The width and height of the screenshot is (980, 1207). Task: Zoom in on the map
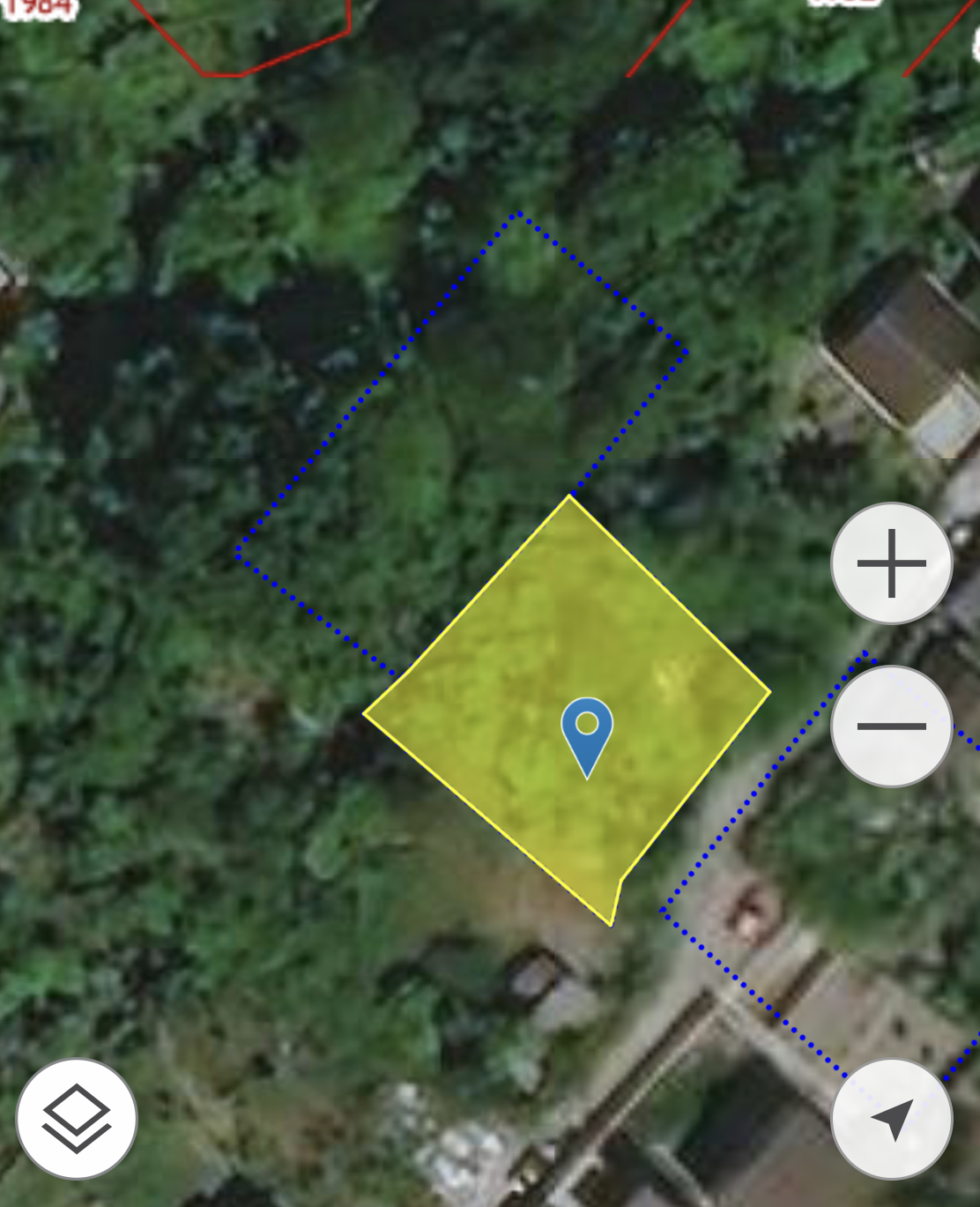[891, 563]
